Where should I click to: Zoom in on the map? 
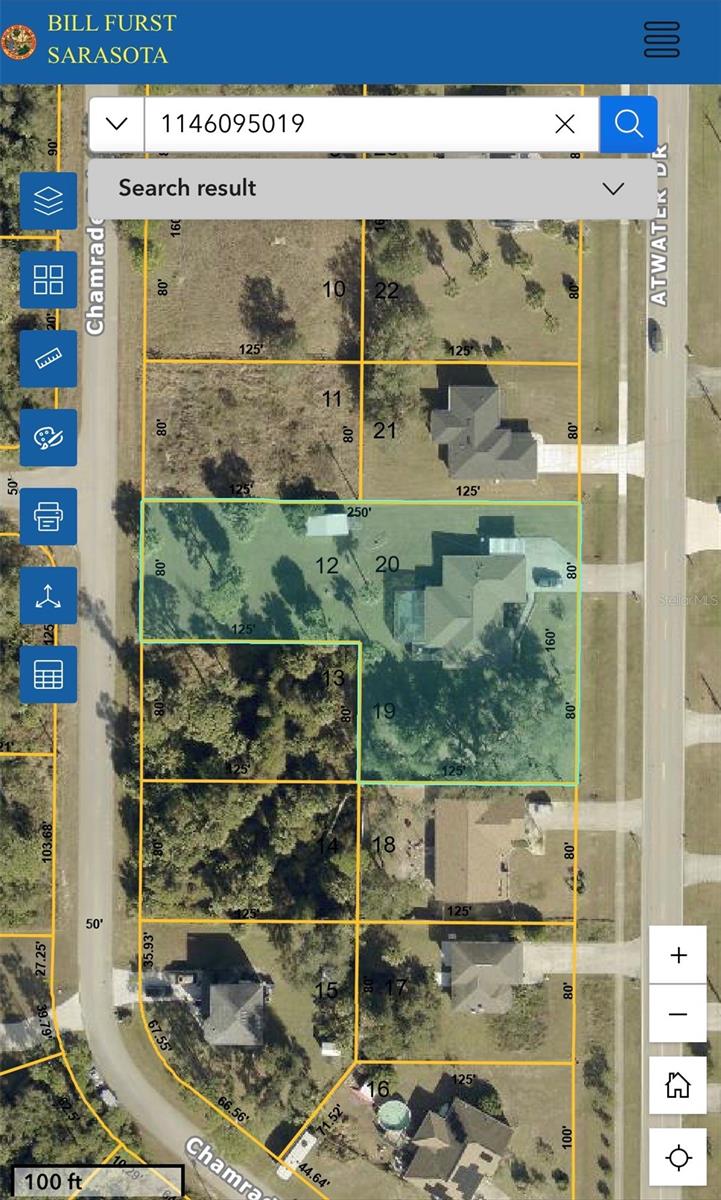[678, 955]
